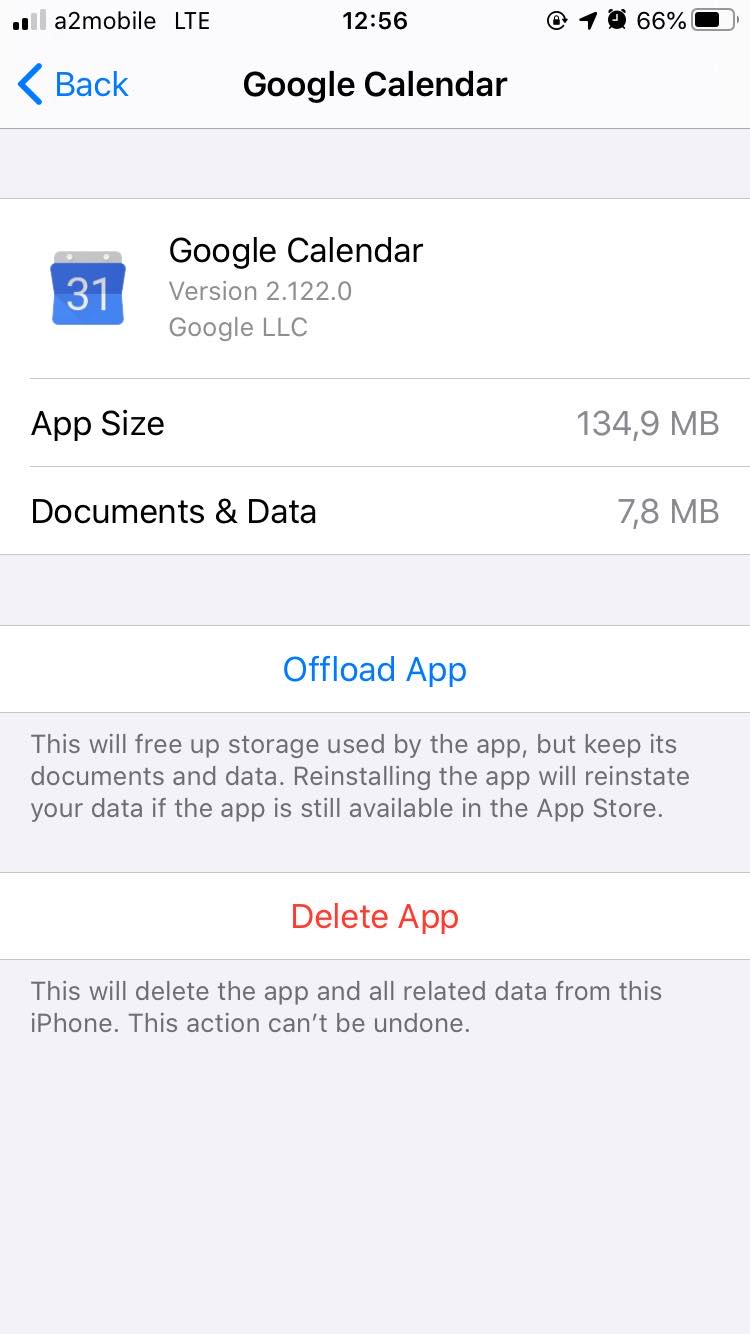Tap Delete App
750x1334 pixels.
[x=375, y=916]
